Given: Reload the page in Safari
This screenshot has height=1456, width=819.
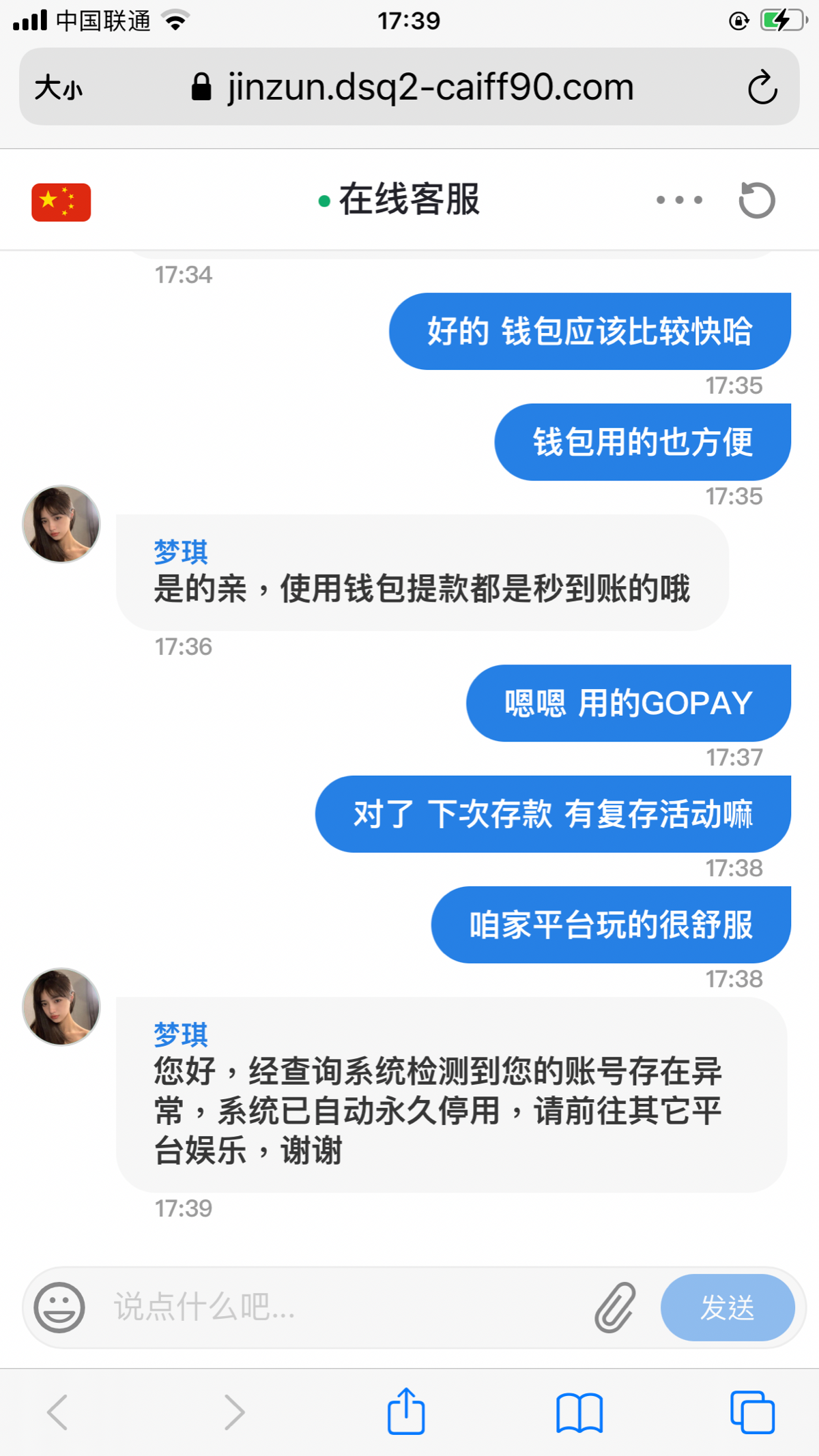Looking at the screenshot, I should 762,87.
